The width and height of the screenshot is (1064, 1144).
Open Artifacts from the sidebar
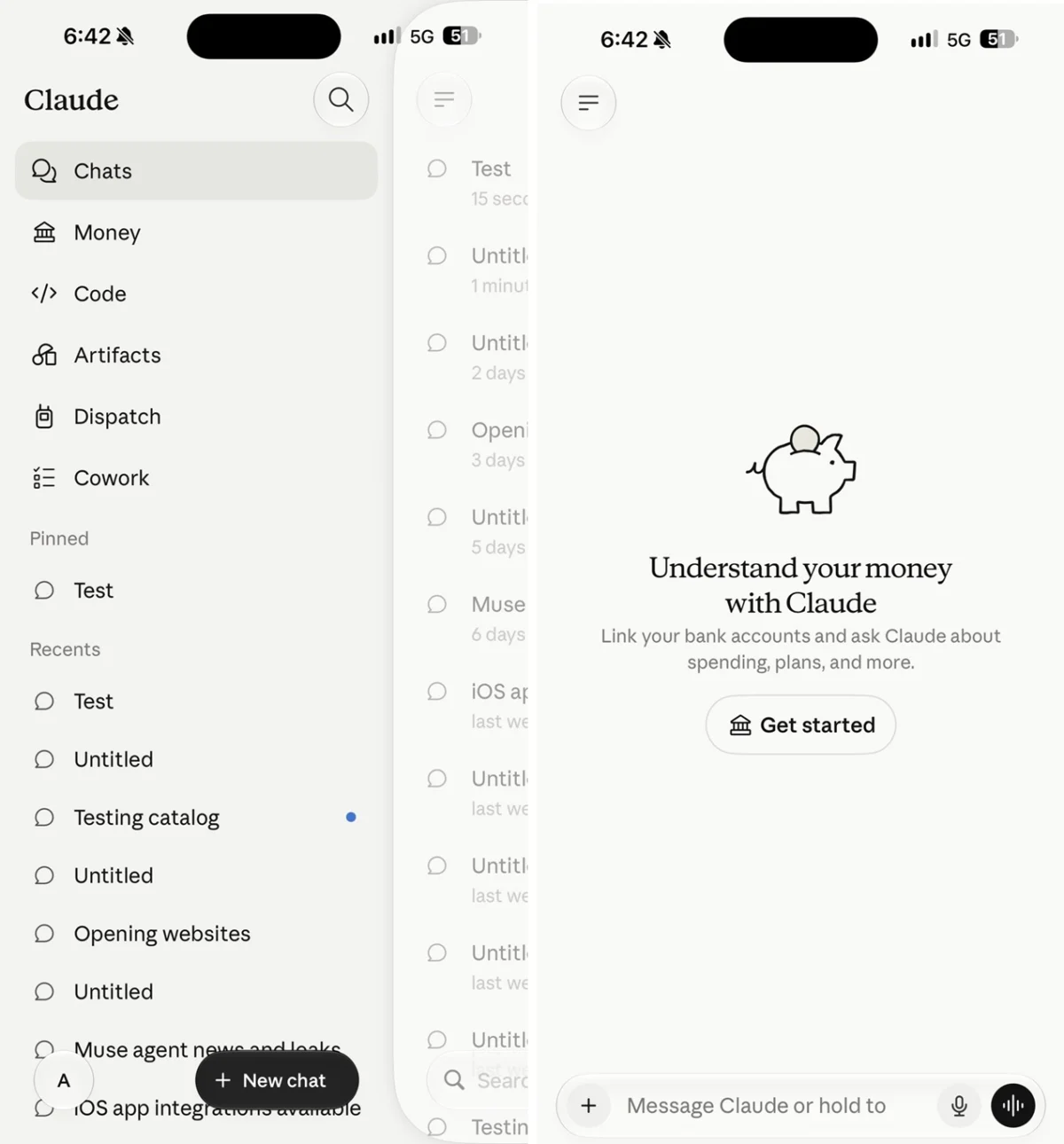pos(196,355)
